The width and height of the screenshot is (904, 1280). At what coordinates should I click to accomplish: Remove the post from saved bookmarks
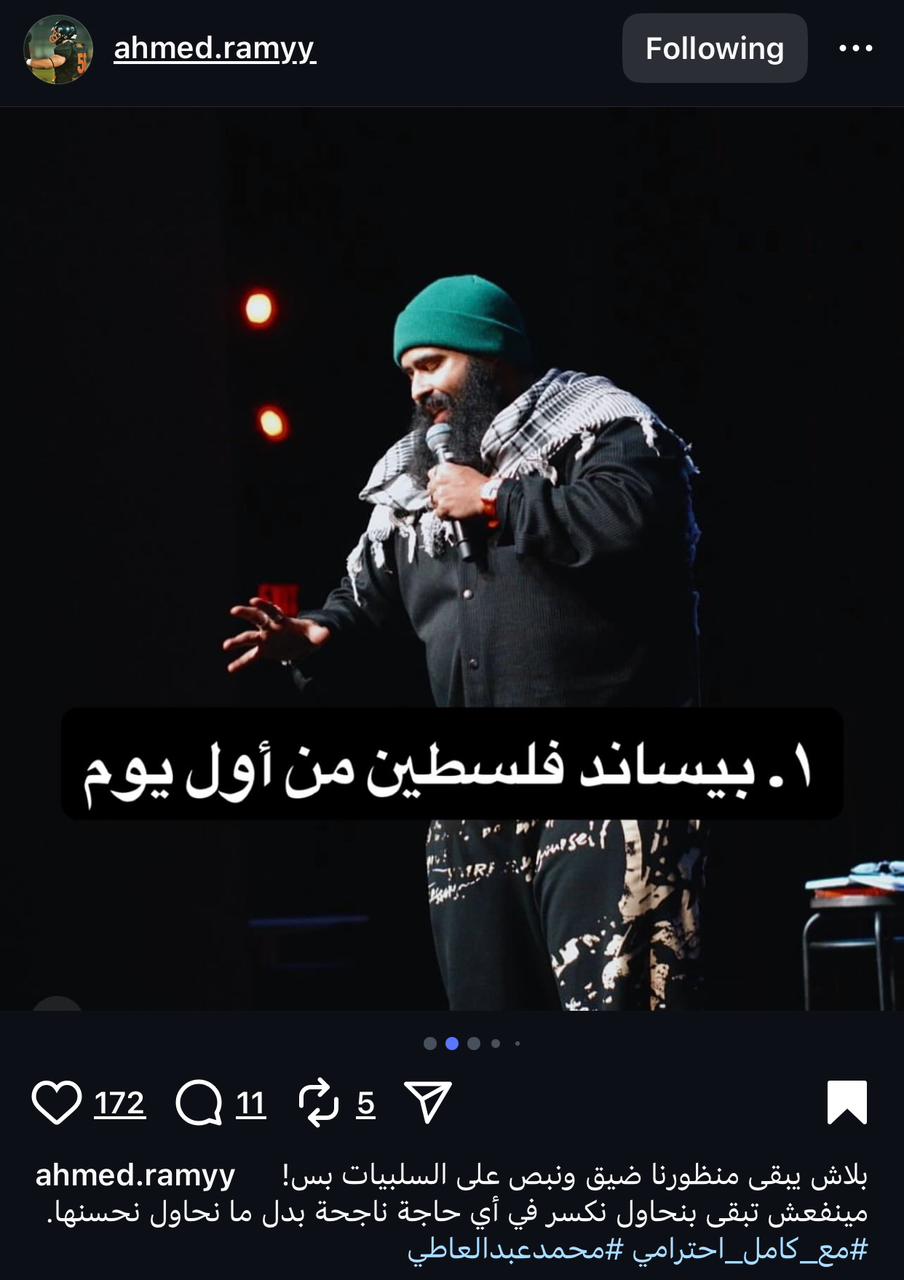coord(846,1103)
